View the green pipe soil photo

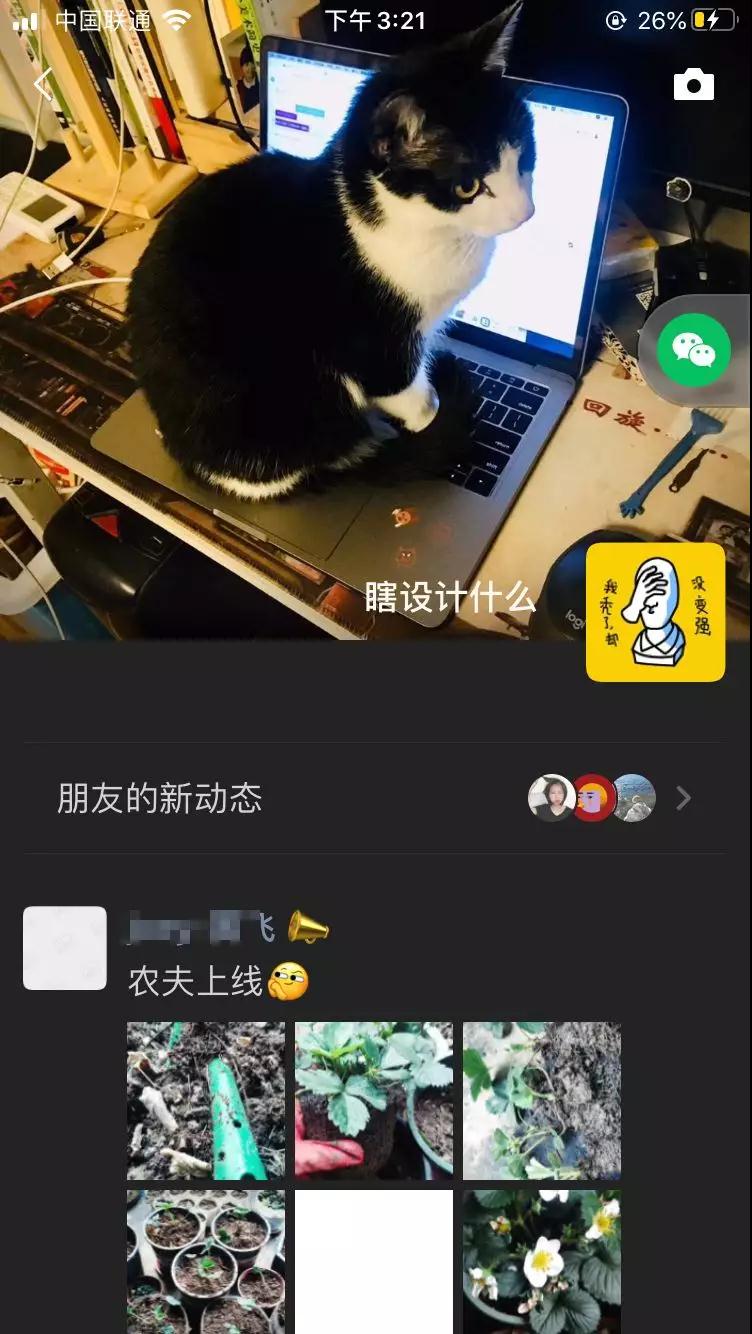click(x=206, y=1100)
